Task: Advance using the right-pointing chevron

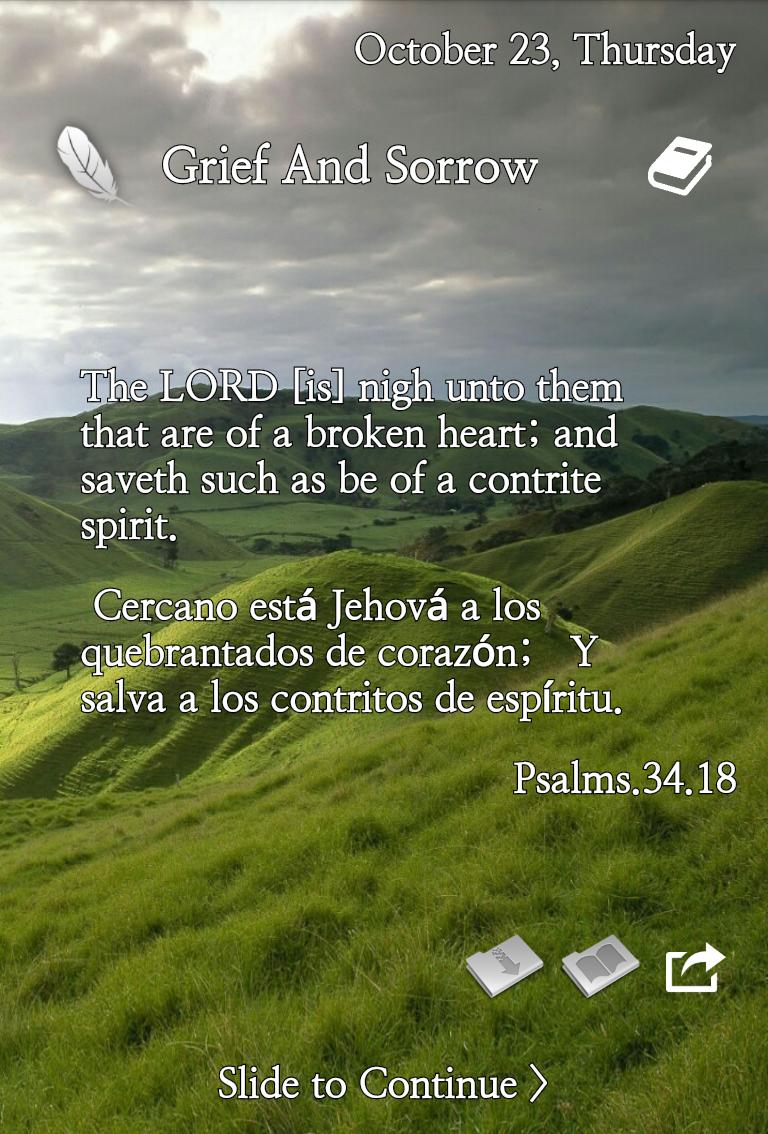Action: [537, 1082]
